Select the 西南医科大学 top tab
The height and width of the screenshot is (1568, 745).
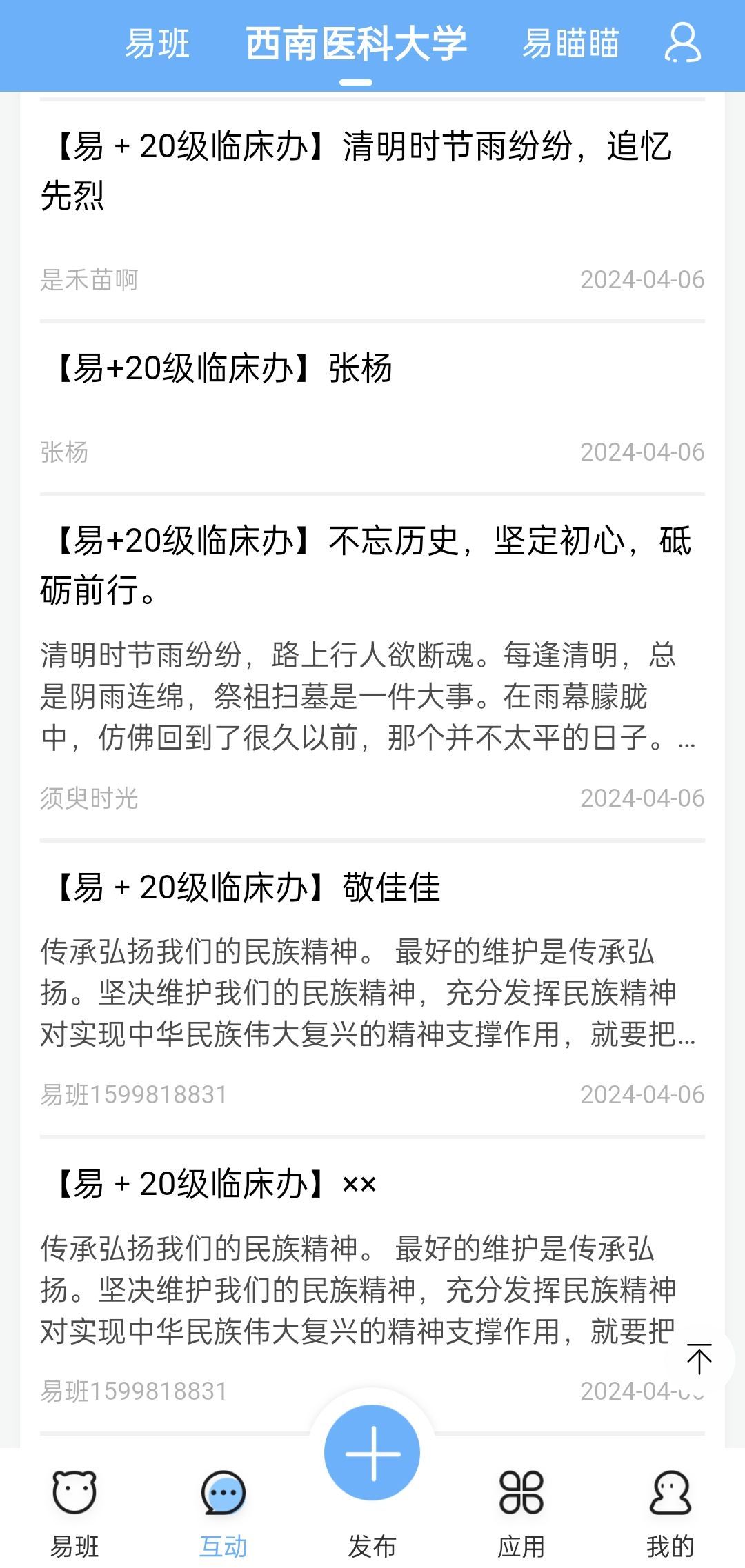click(x=356, y=44)
